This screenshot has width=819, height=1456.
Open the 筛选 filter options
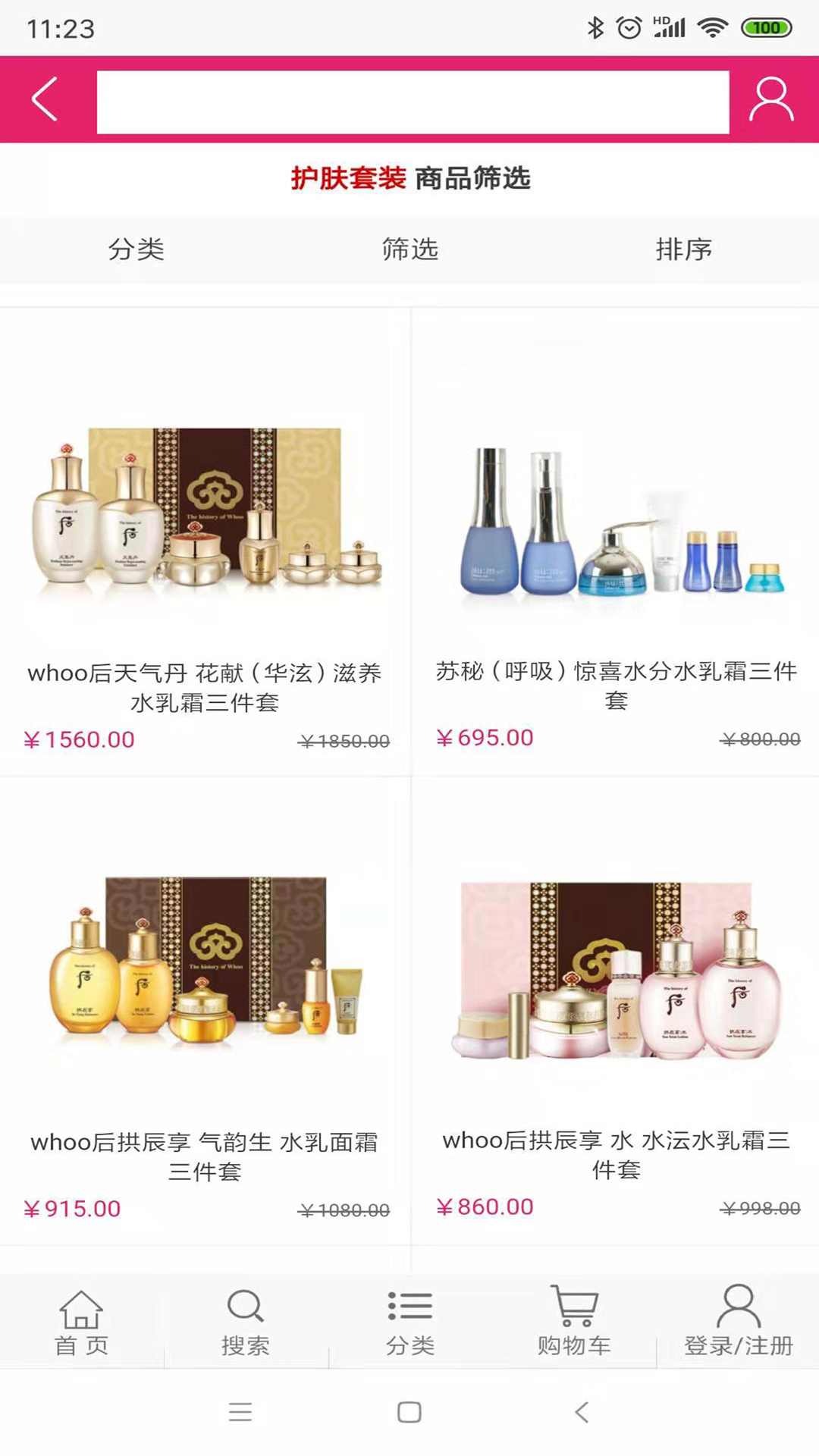click(x=409, y=249)
